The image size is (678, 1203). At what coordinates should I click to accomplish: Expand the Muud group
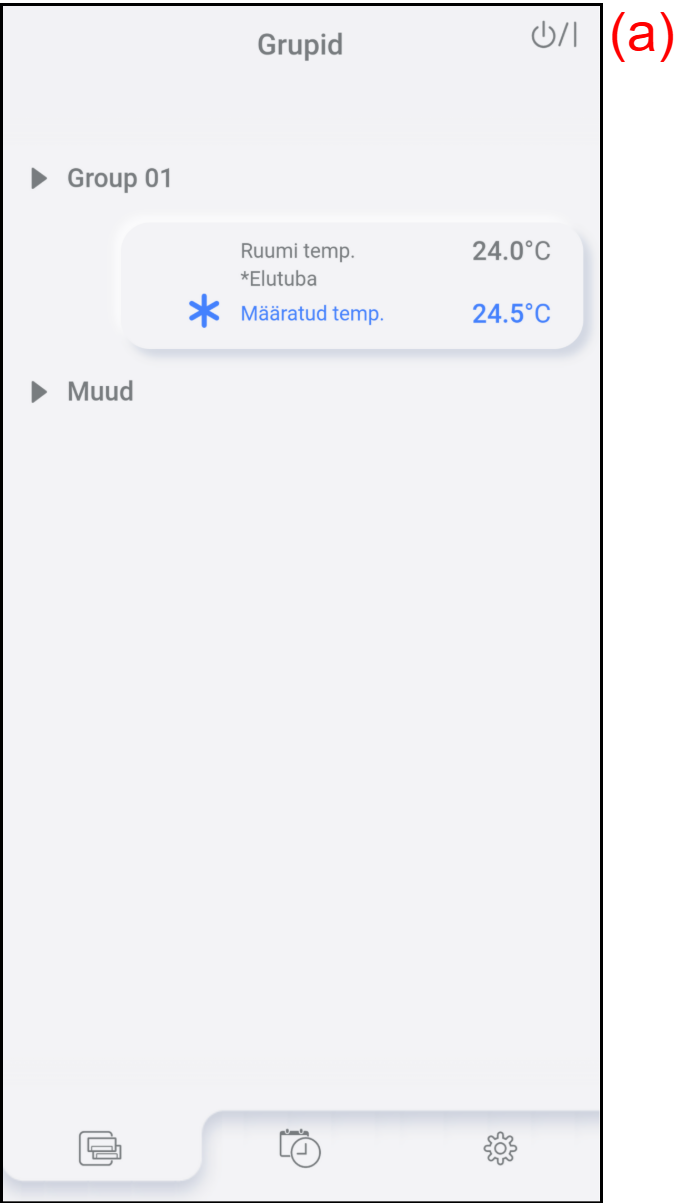[40, 392]
